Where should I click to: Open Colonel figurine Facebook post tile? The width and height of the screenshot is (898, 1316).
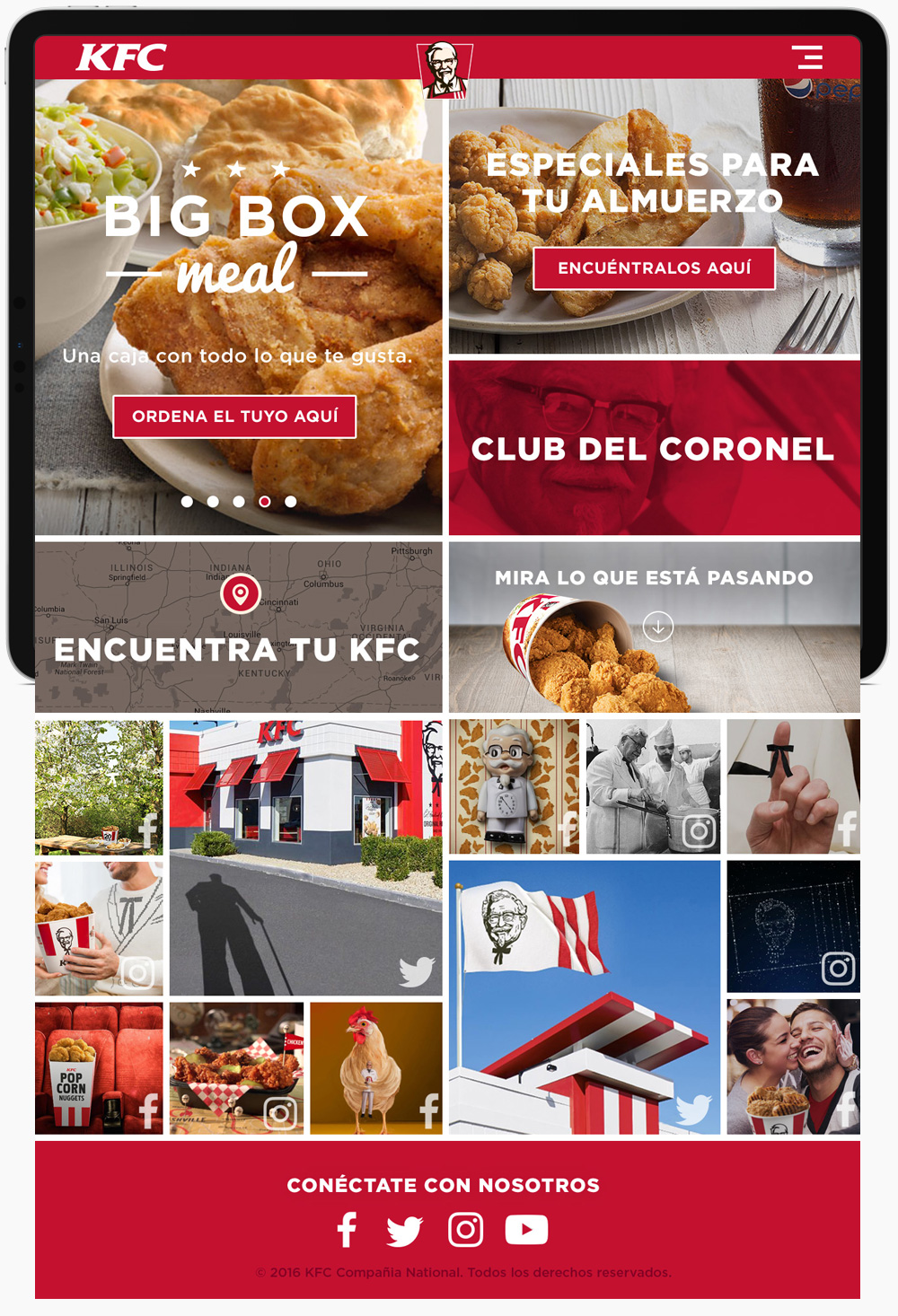click(x=514, y=786)
